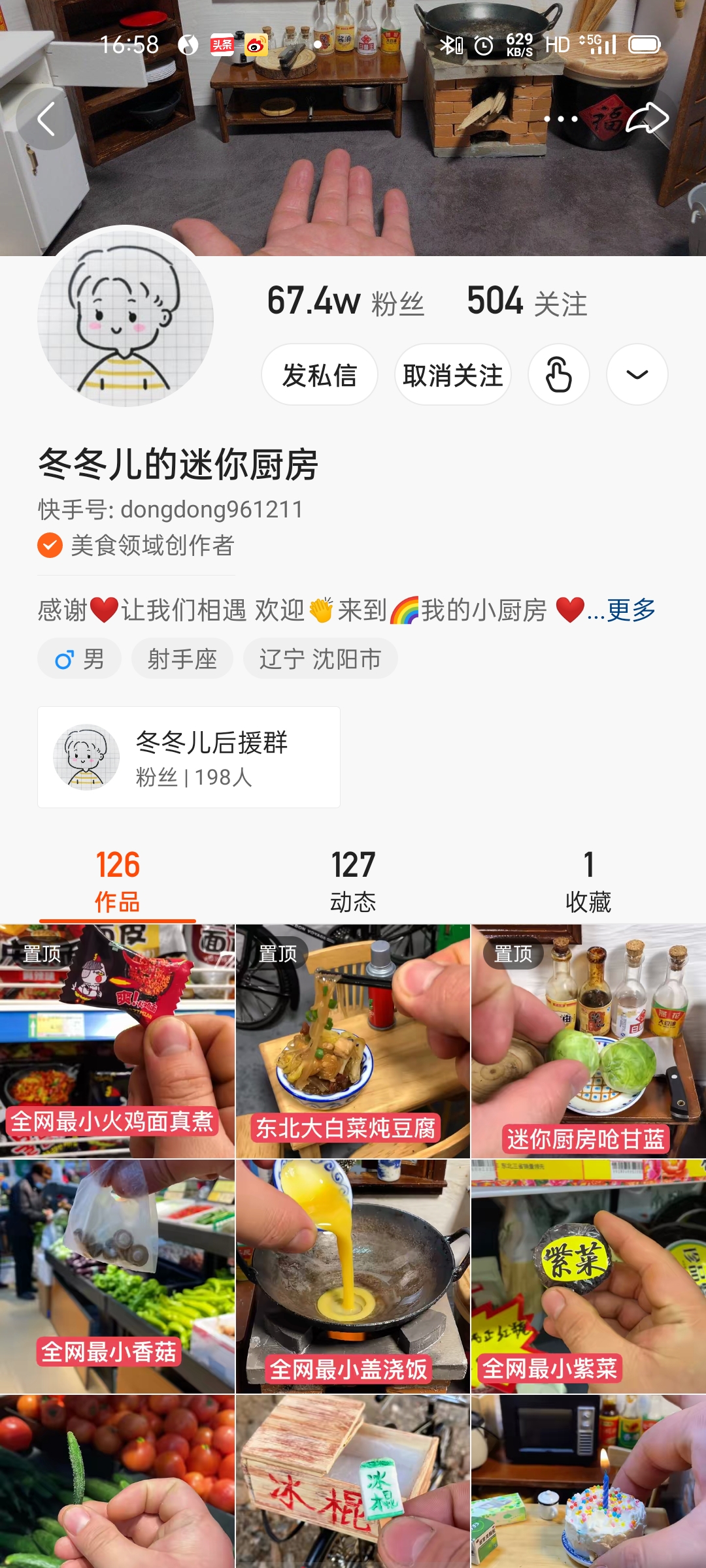
Task: Open the three-dot more options icon
Action: pos(559,120)
